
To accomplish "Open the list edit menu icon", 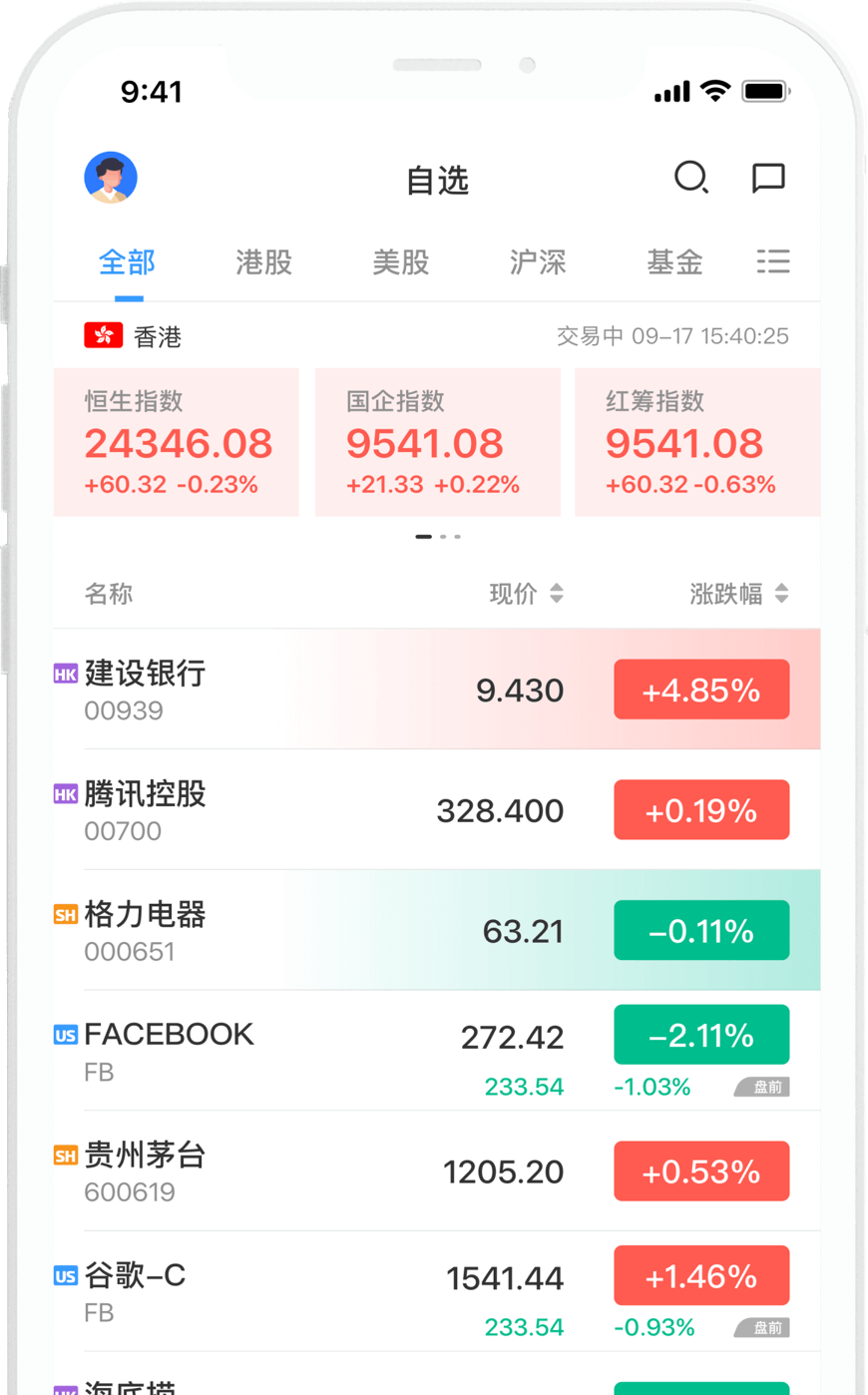I will pos(773,262).
